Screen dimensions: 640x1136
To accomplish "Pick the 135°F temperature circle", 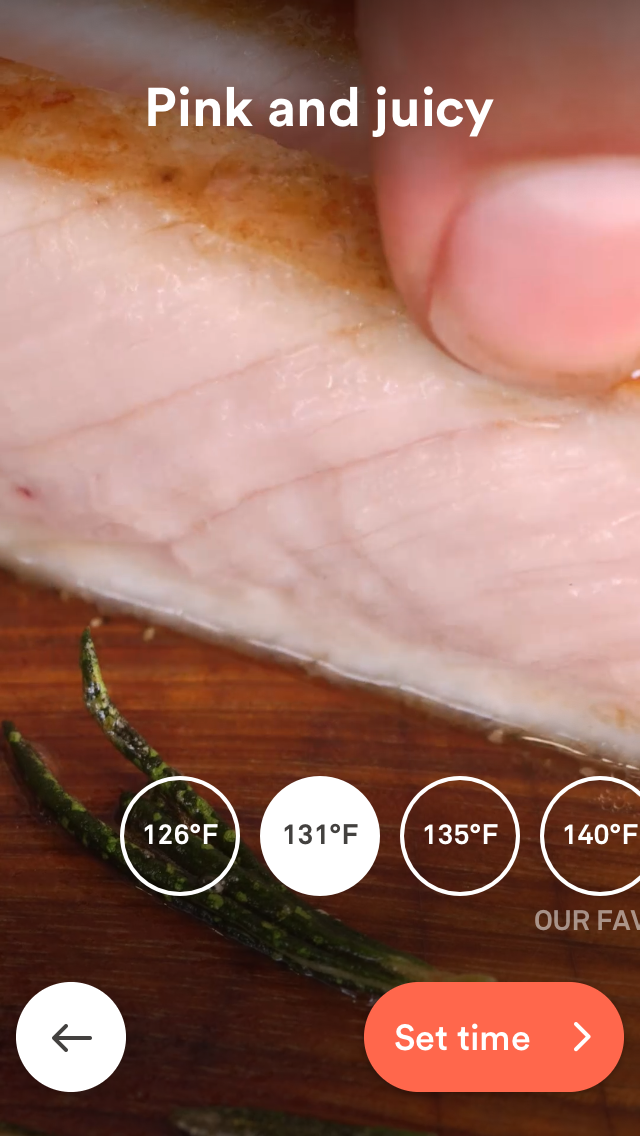I will [460, 835].
